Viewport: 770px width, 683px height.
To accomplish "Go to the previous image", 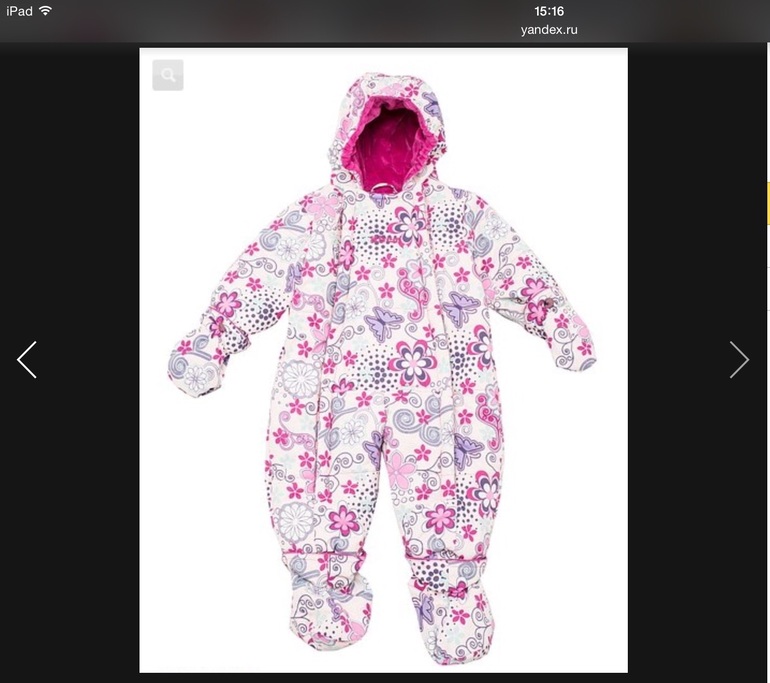I will point(27,360).
